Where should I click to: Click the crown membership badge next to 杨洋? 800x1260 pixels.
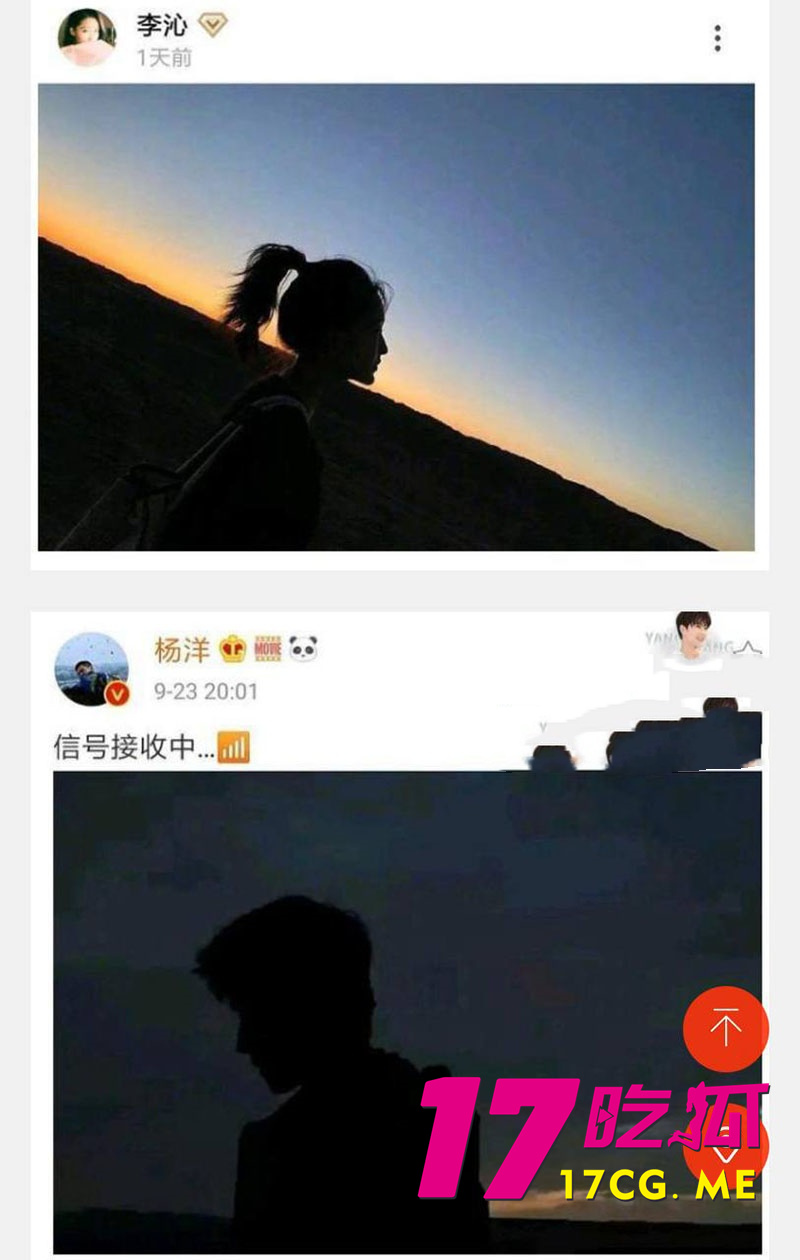pos(230,647)
